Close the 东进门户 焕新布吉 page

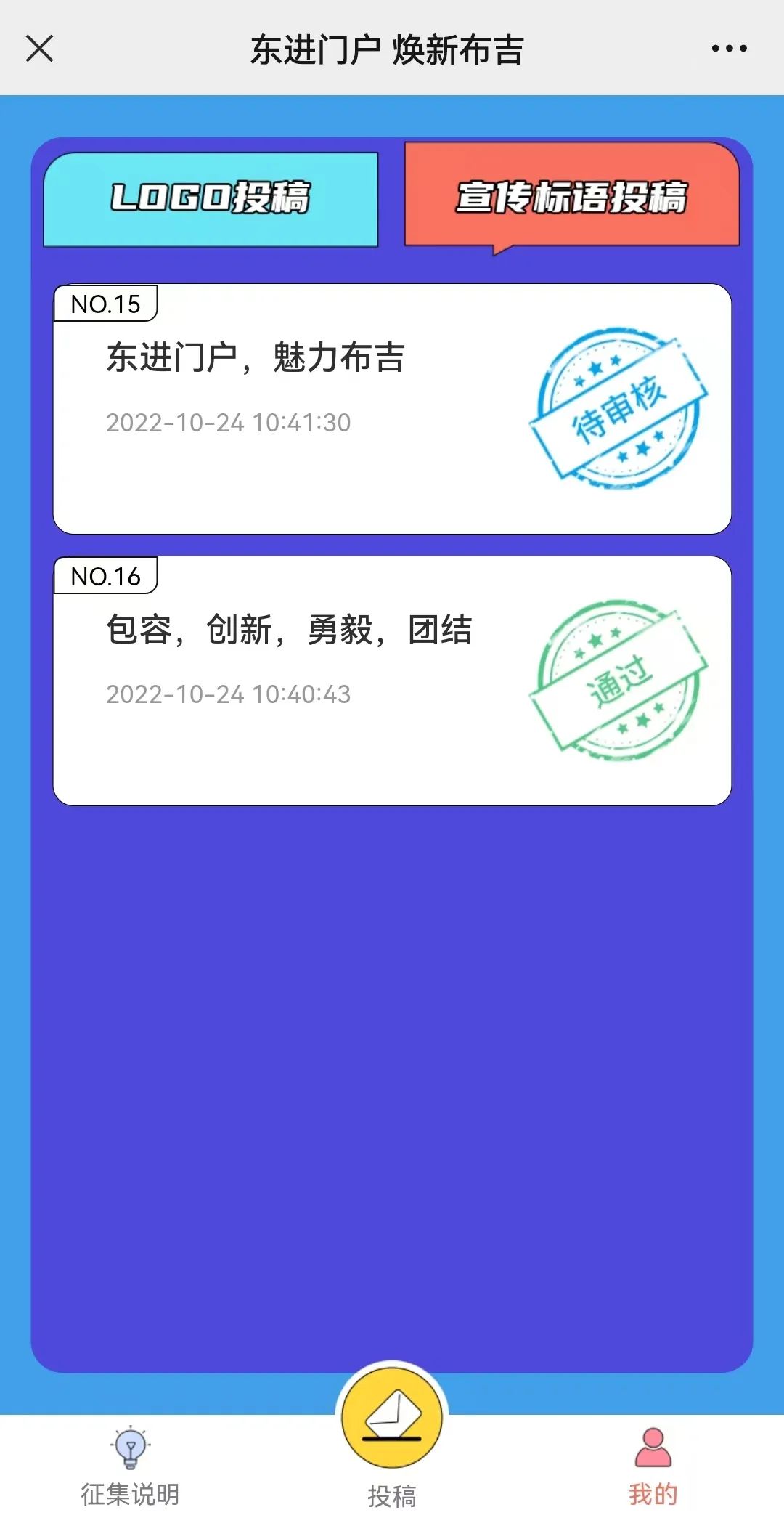(39, 49)
